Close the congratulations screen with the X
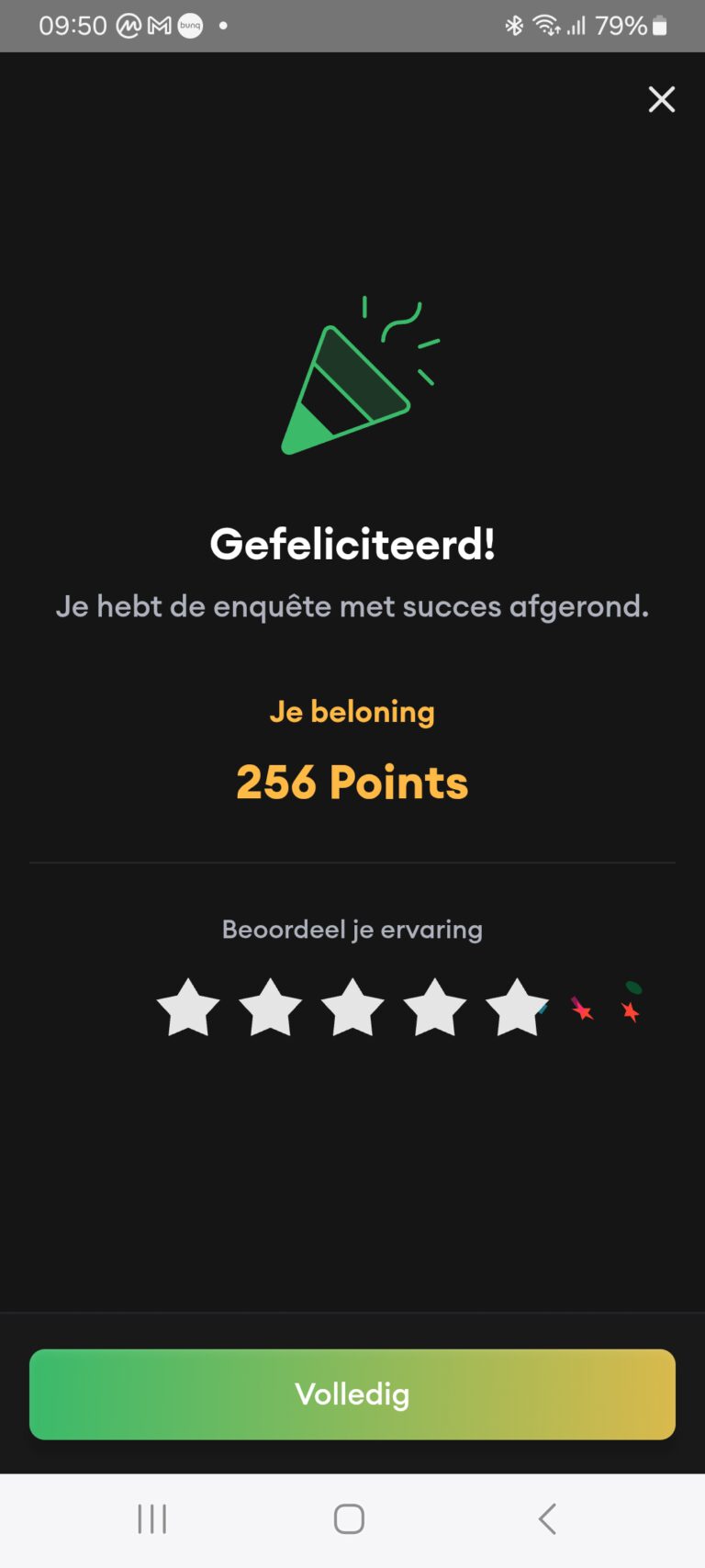Viewport: 705px width, 1568px height. tap(661, 99)
